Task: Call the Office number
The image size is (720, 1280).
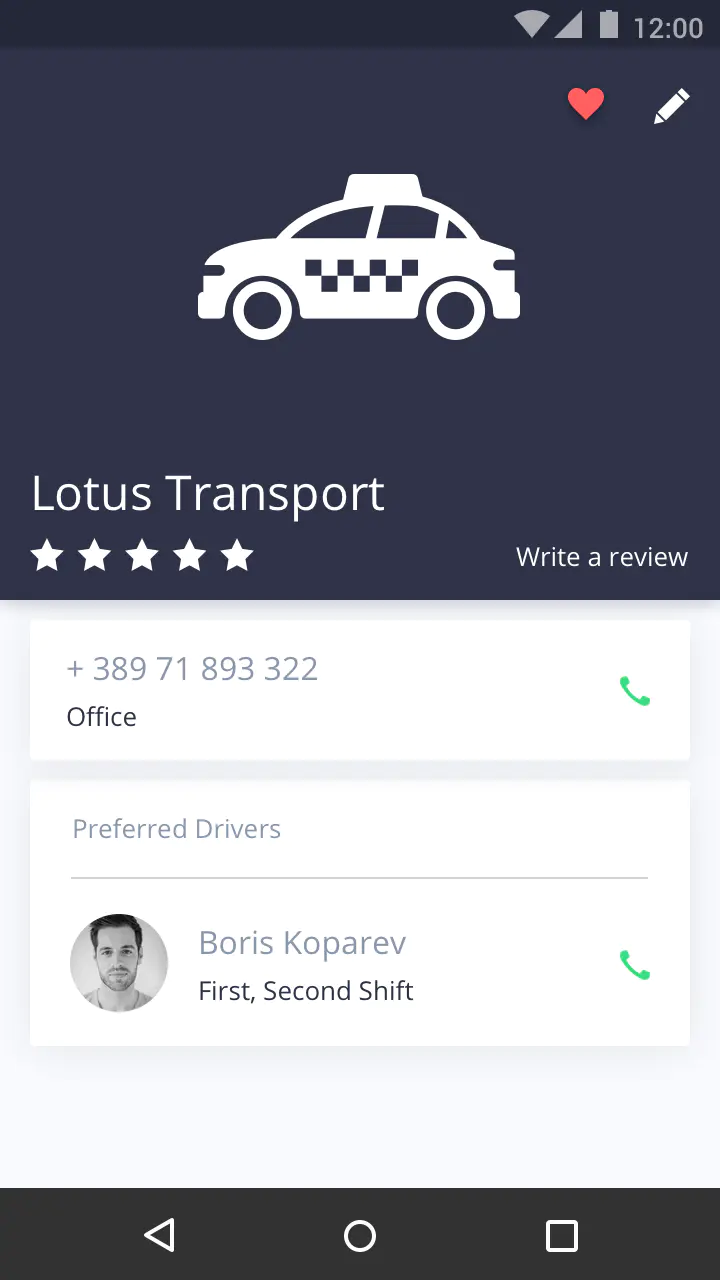Action: pos(635,691)
